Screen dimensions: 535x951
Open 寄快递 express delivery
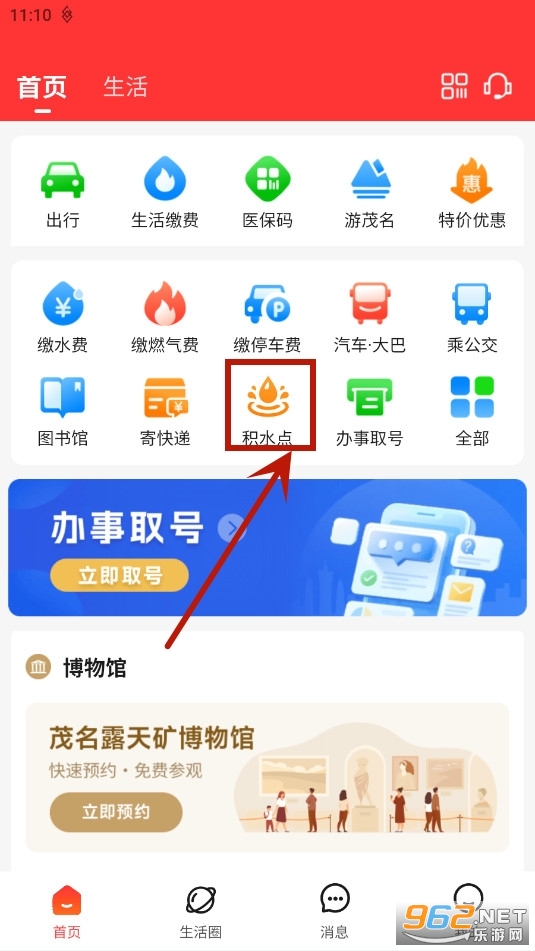(165, 412)
